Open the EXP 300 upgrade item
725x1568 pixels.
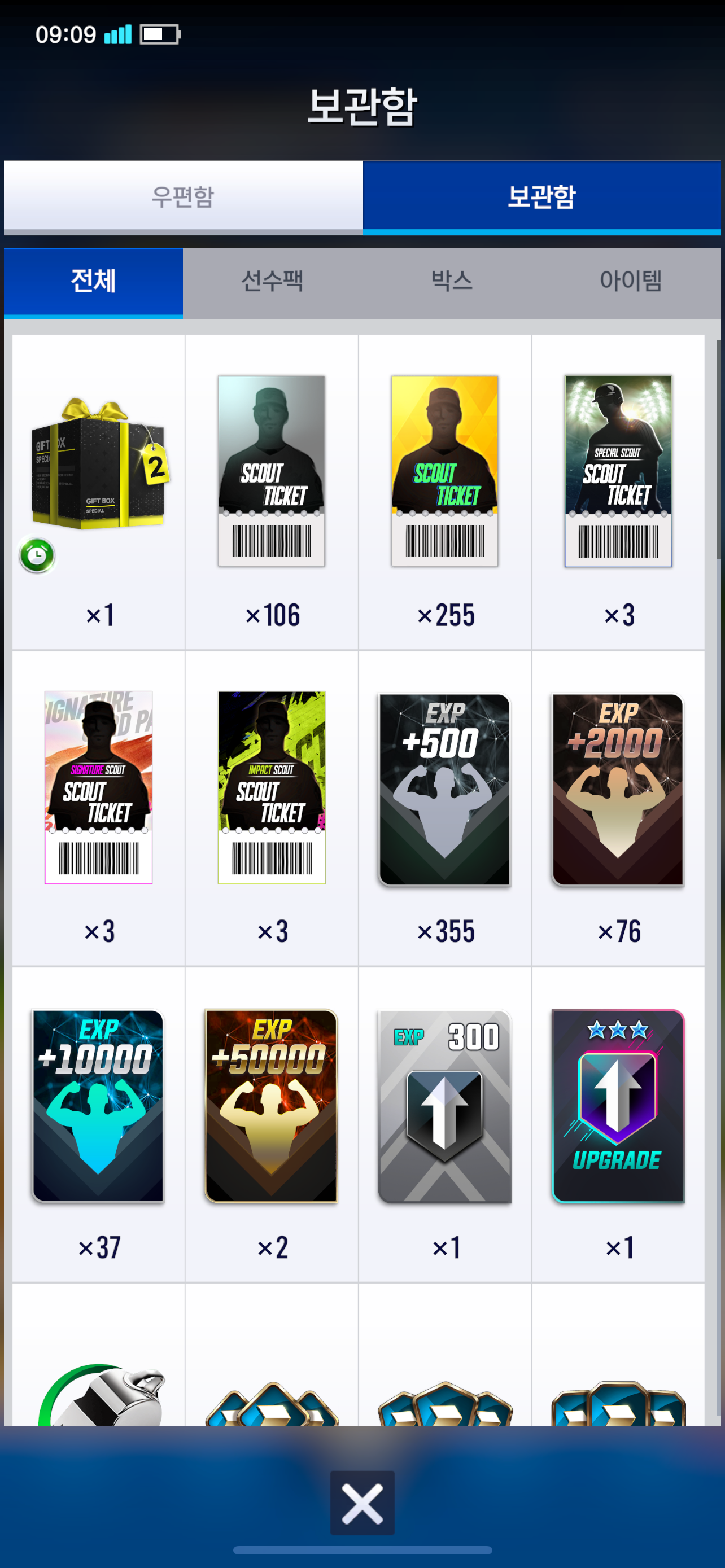(x=444, y=1105)
